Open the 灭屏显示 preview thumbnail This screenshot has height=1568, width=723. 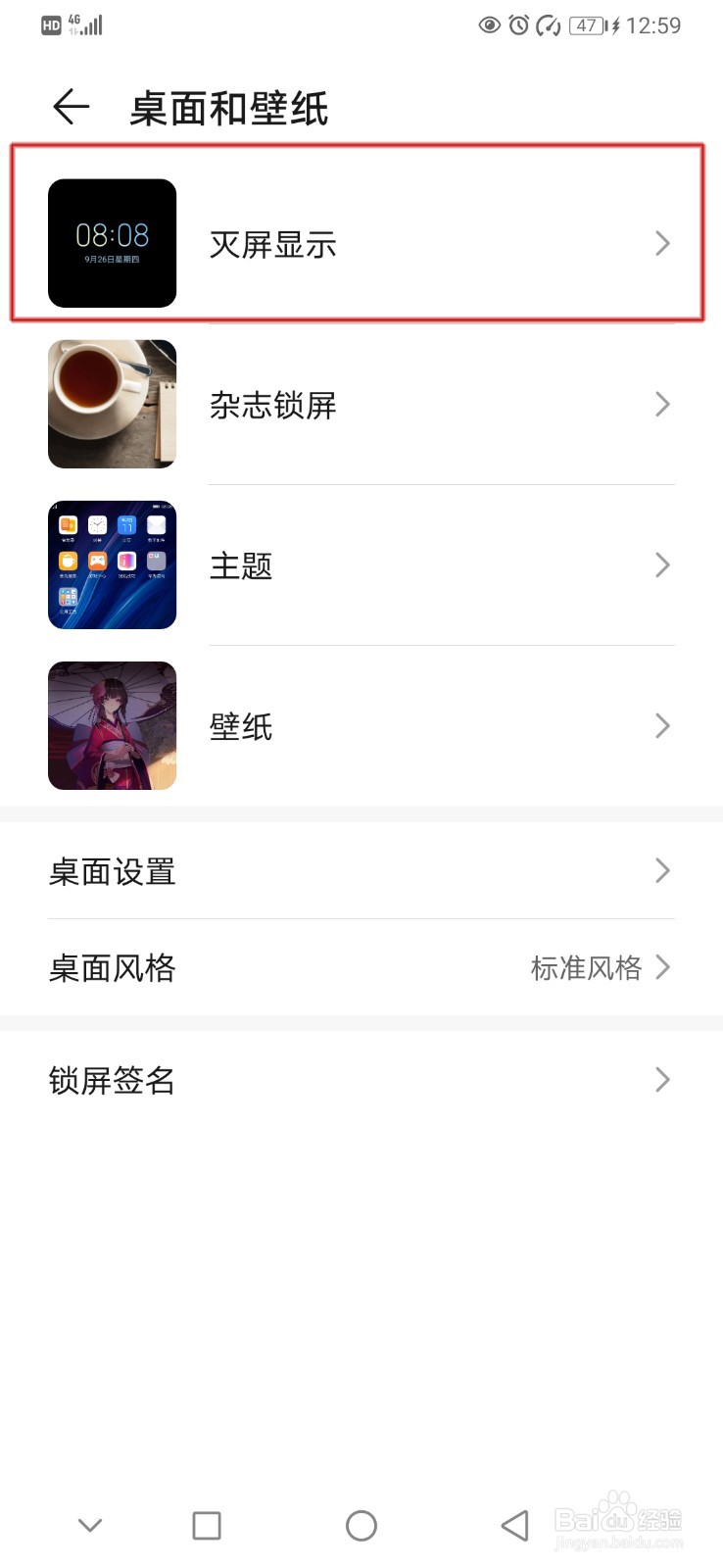112,243
